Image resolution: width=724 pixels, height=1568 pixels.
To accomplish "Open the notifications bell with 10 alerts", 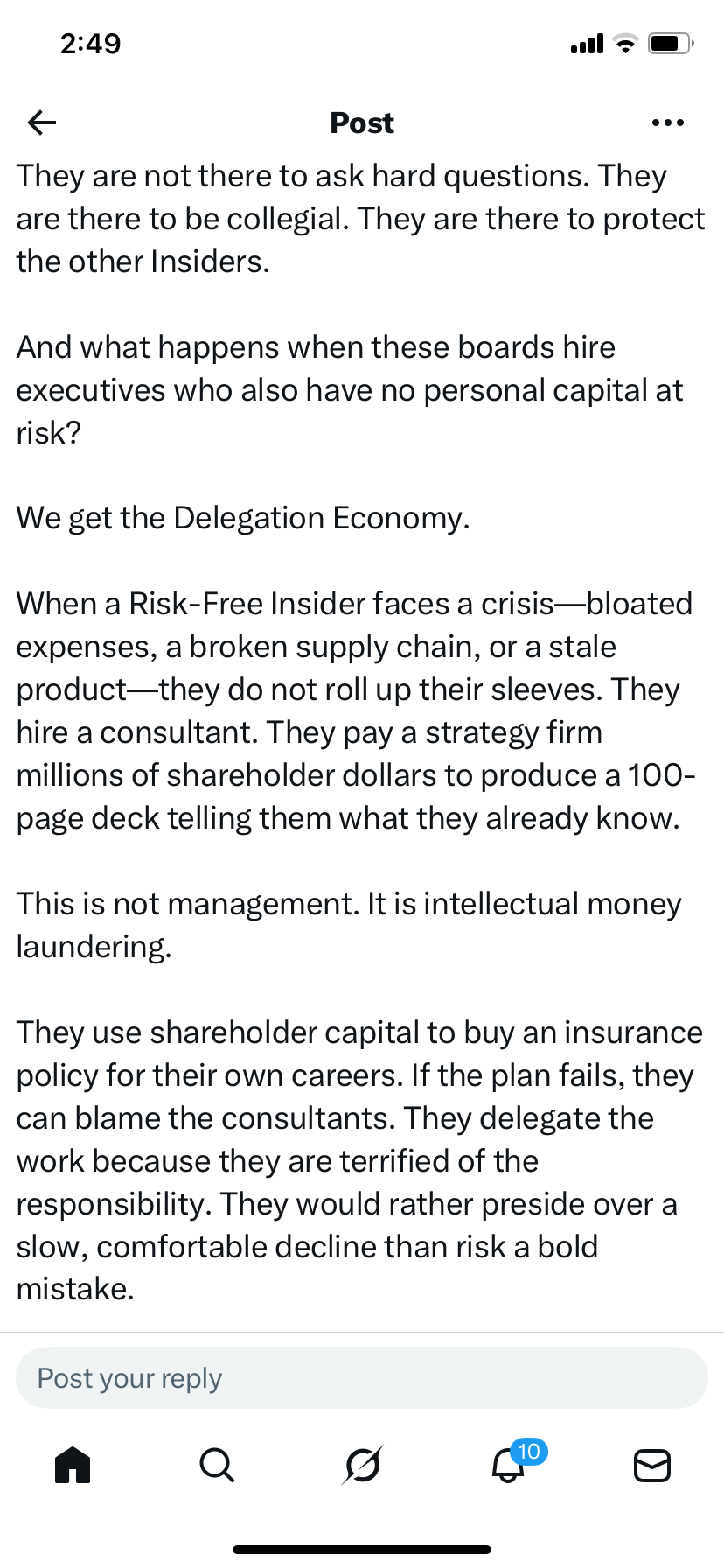I will tap(509, 1464).
